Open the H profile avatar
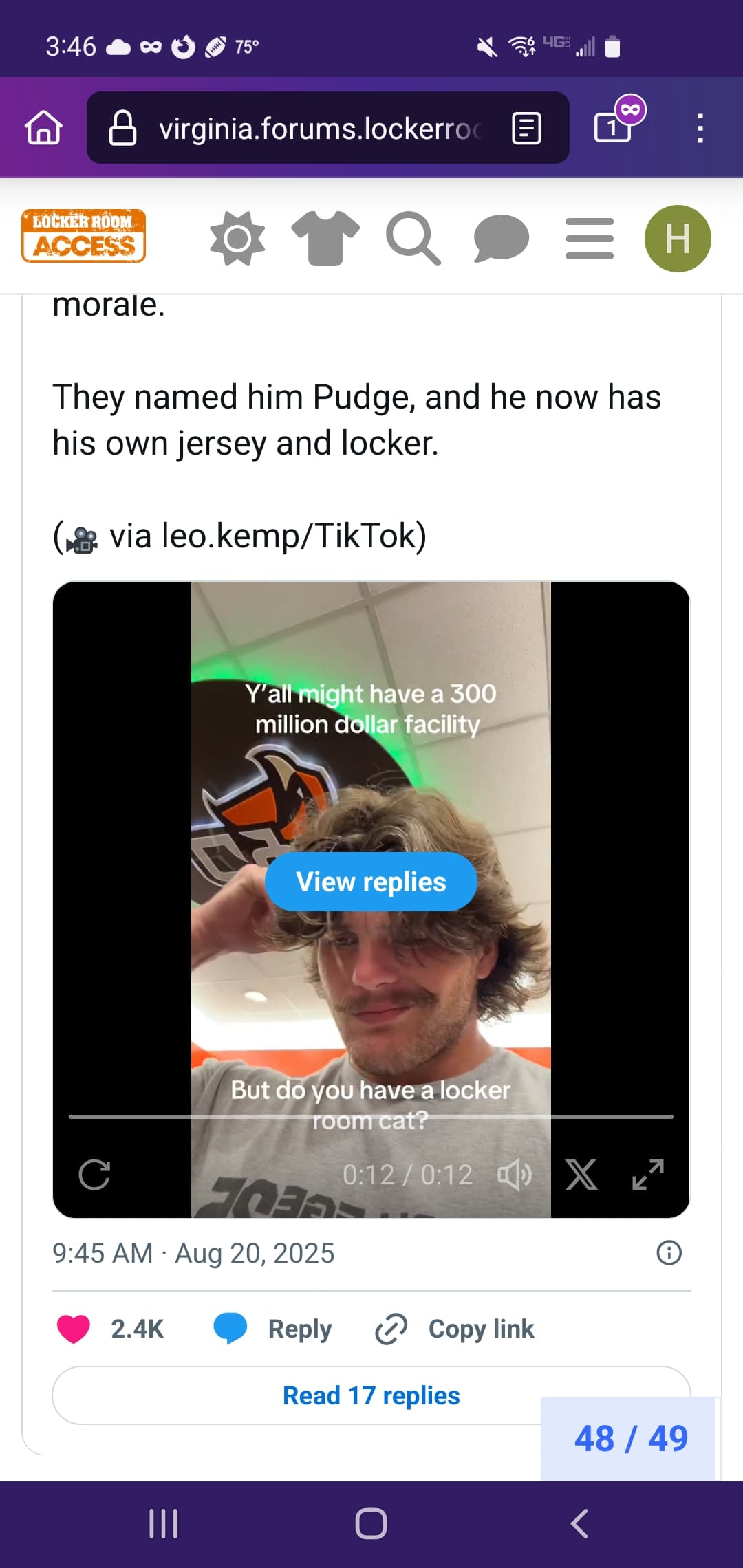Viewport: 743px width, 1568px height. 678,239
